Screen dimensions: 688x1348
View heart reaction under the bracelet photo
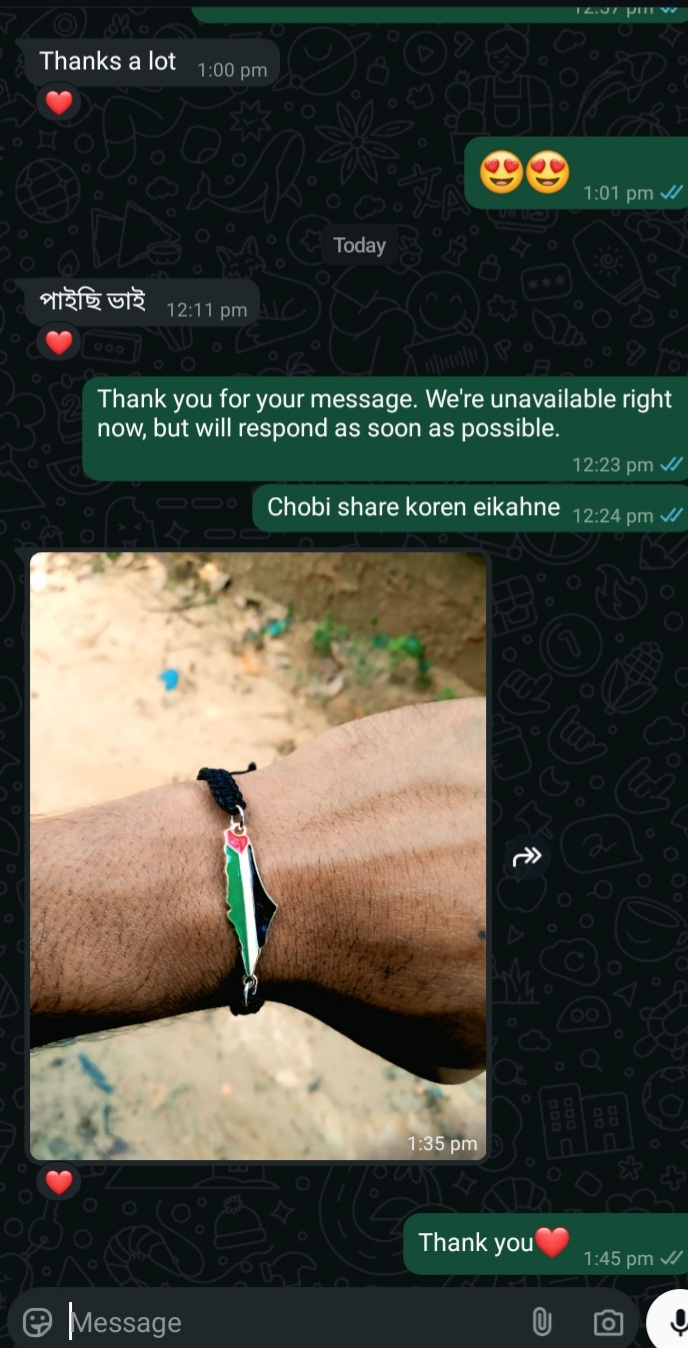pos(59,1182)
